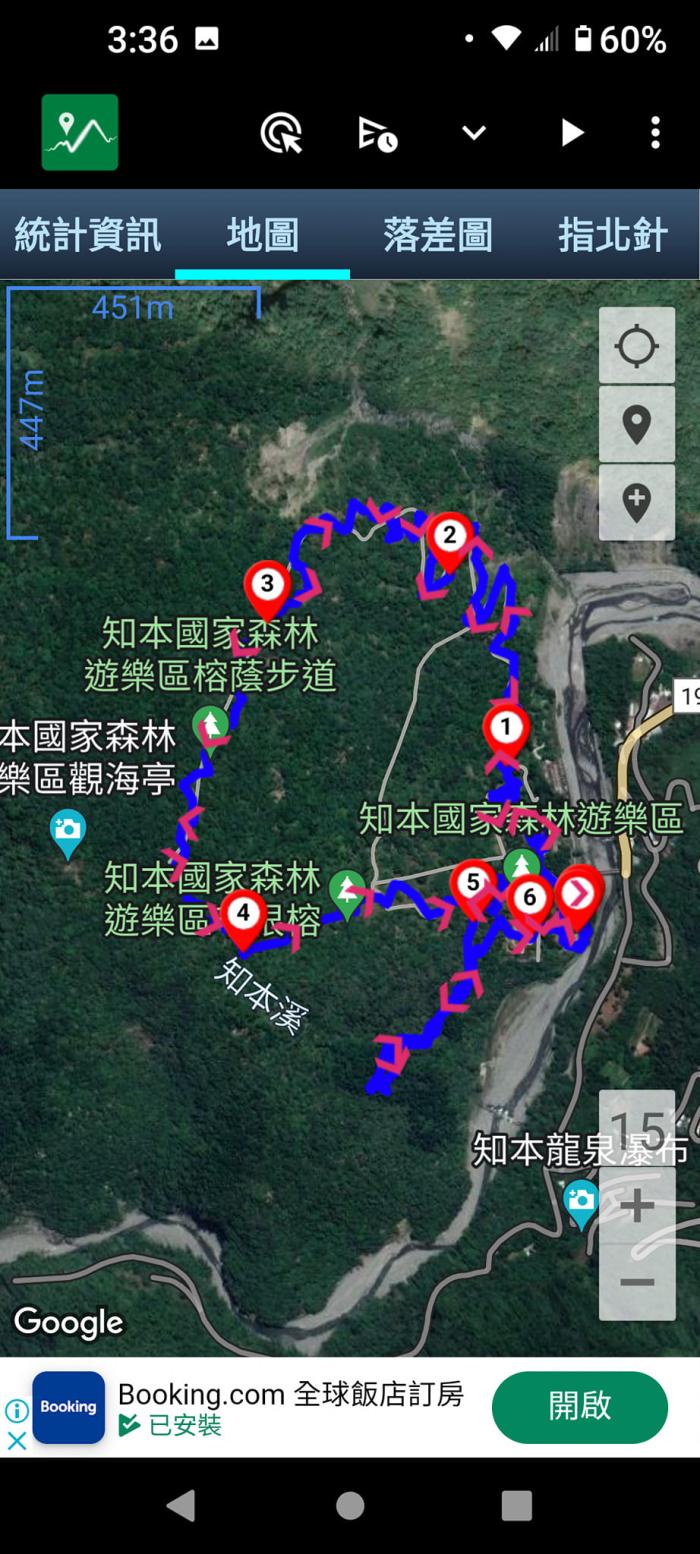Dismiss the Booking.com ad banner
This screenshot has width=700, height=1554.
click(x=17, y=1441)
